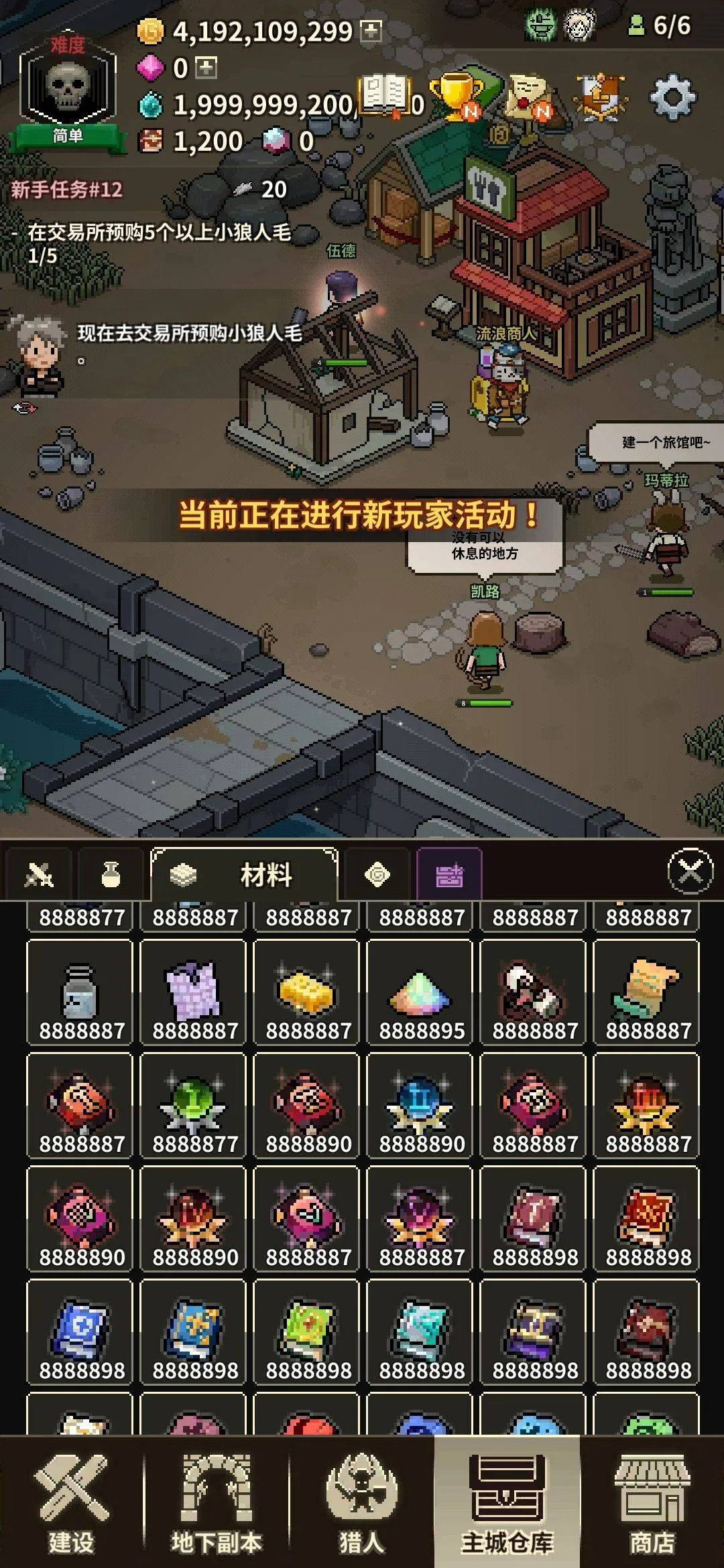Add more gold coins with the plus
Image resolution: width=724 pixels, height=1568 pixels.
pos(371,31)
